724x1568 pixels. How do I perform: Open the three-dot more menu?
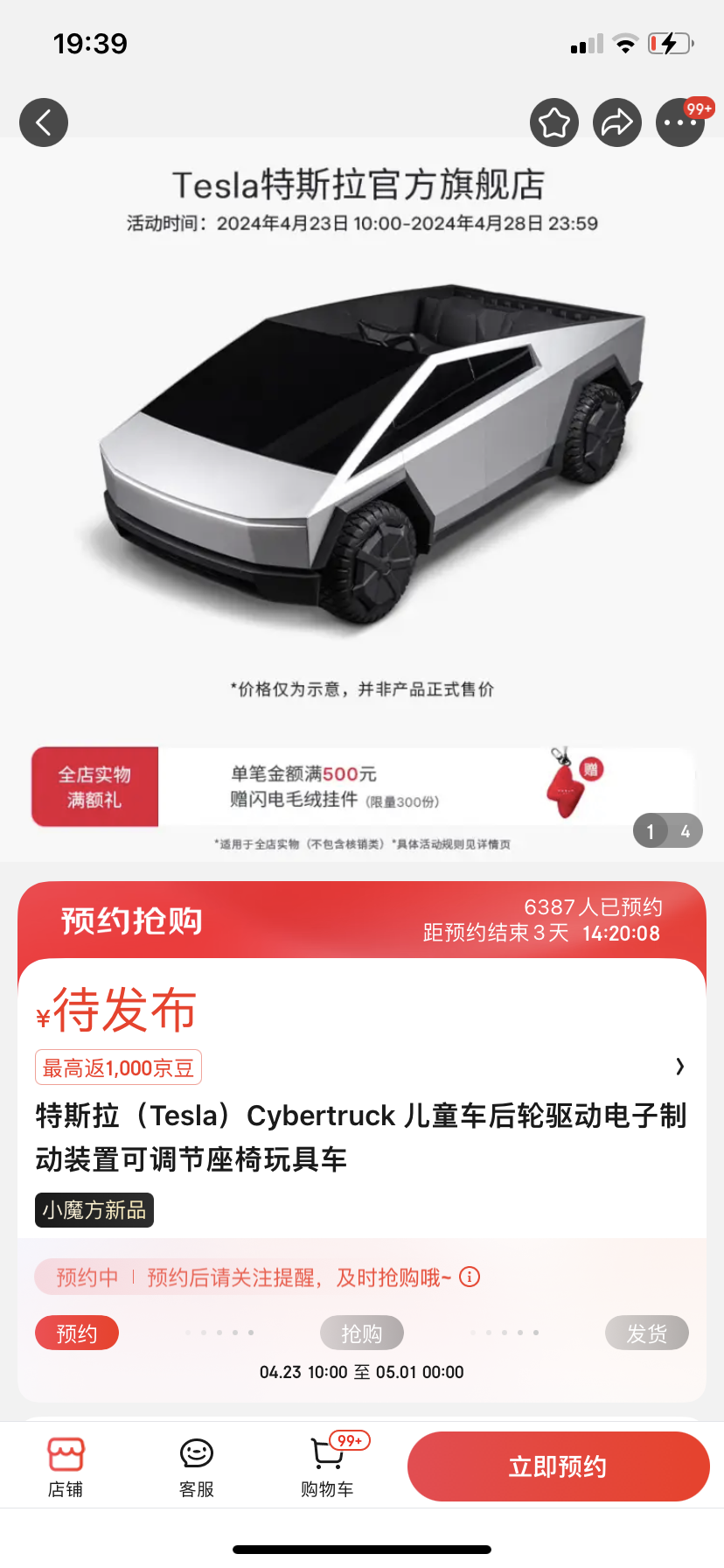point(679,122)
